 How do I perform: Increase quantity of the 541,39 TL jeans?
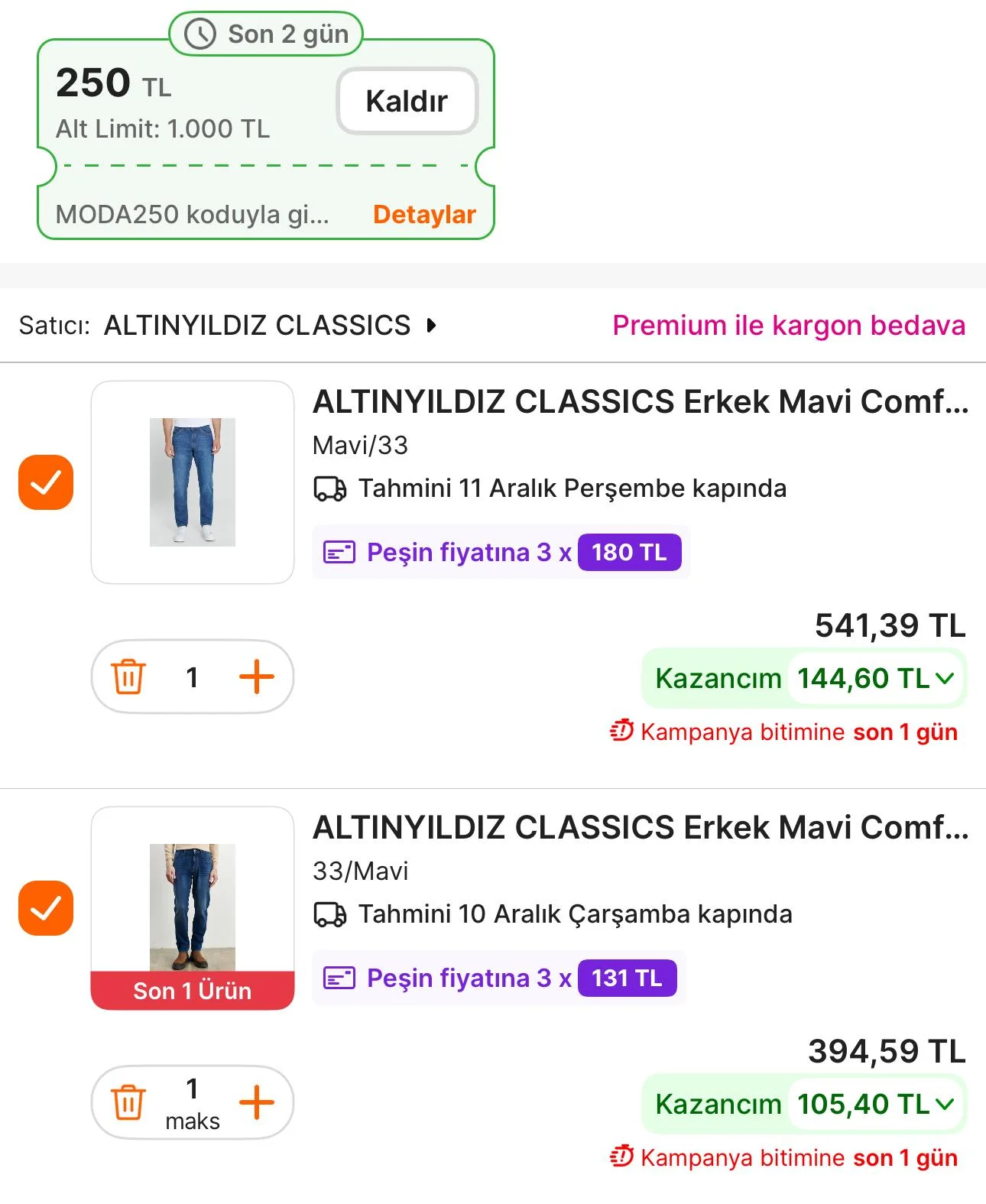[257, 677]
